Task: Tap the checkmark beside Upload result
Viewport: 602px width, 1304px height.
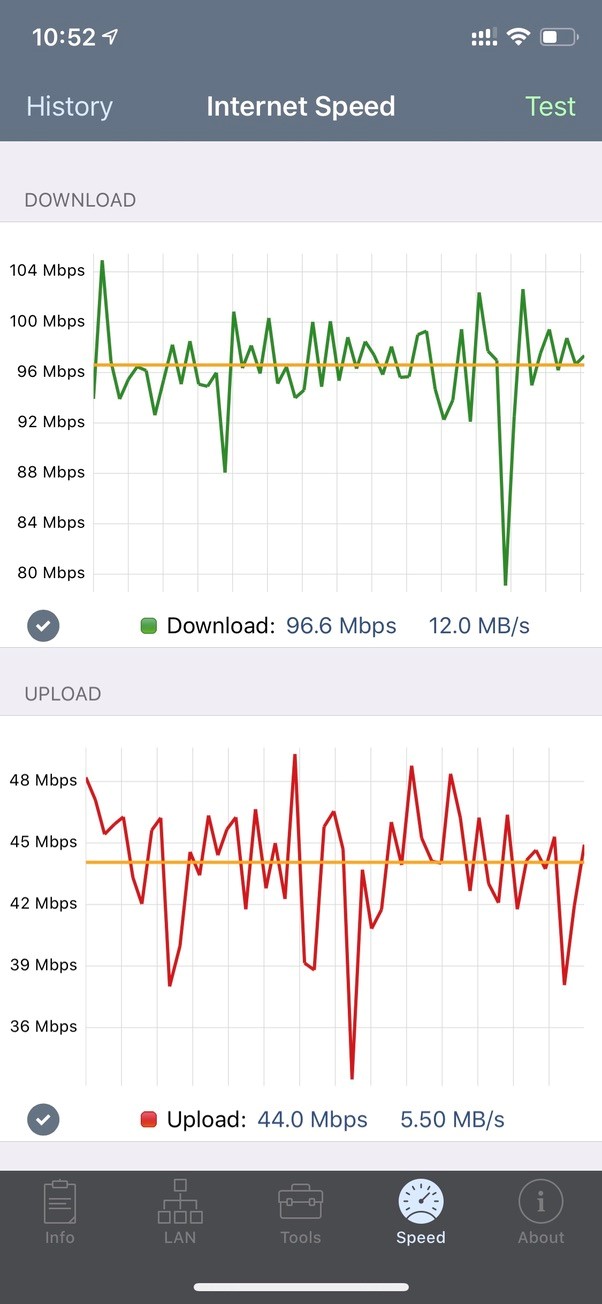Action: tap(43, 1120)
